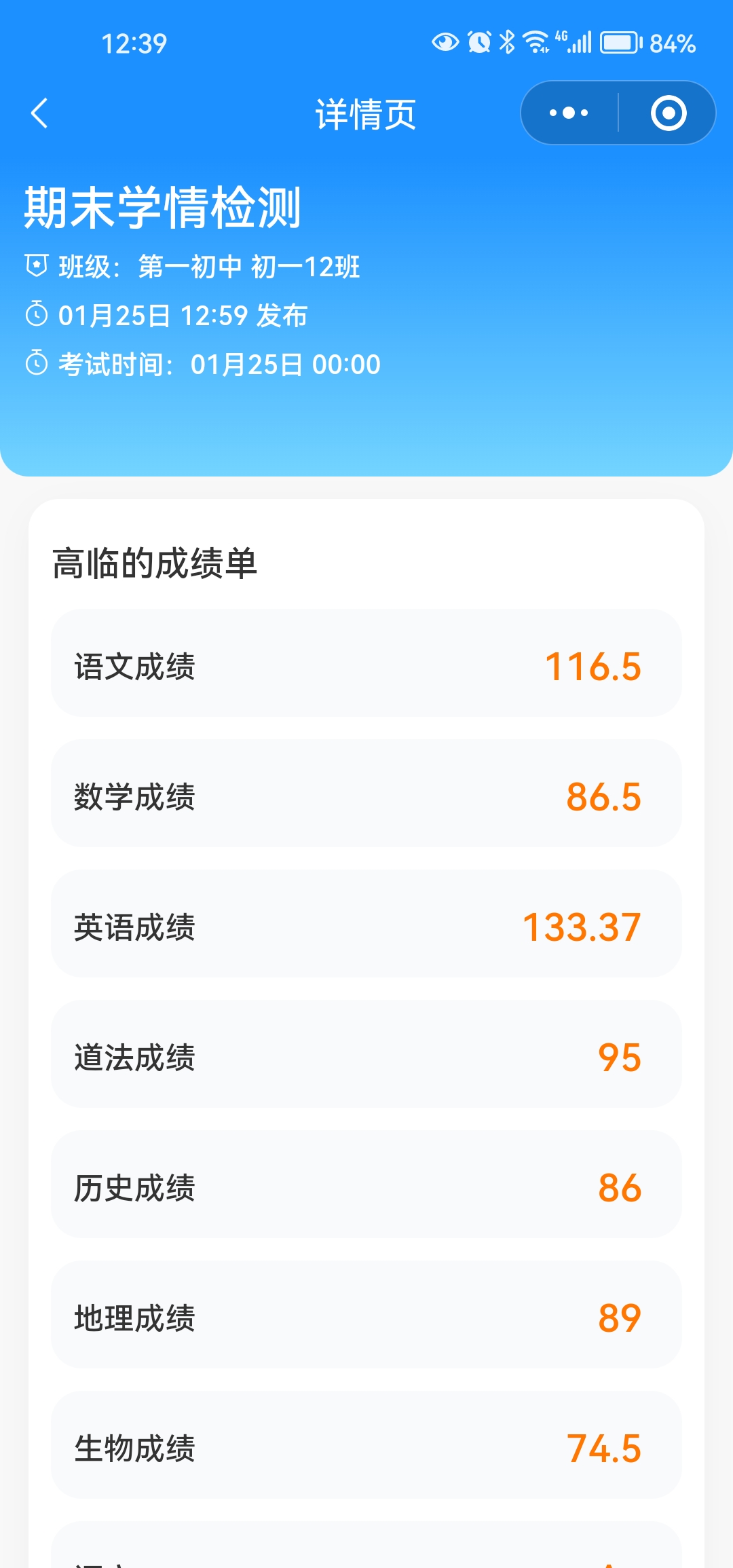Tap the back arrow to leave 详情页
733x1568 pixels.
[x=39, y=114]
